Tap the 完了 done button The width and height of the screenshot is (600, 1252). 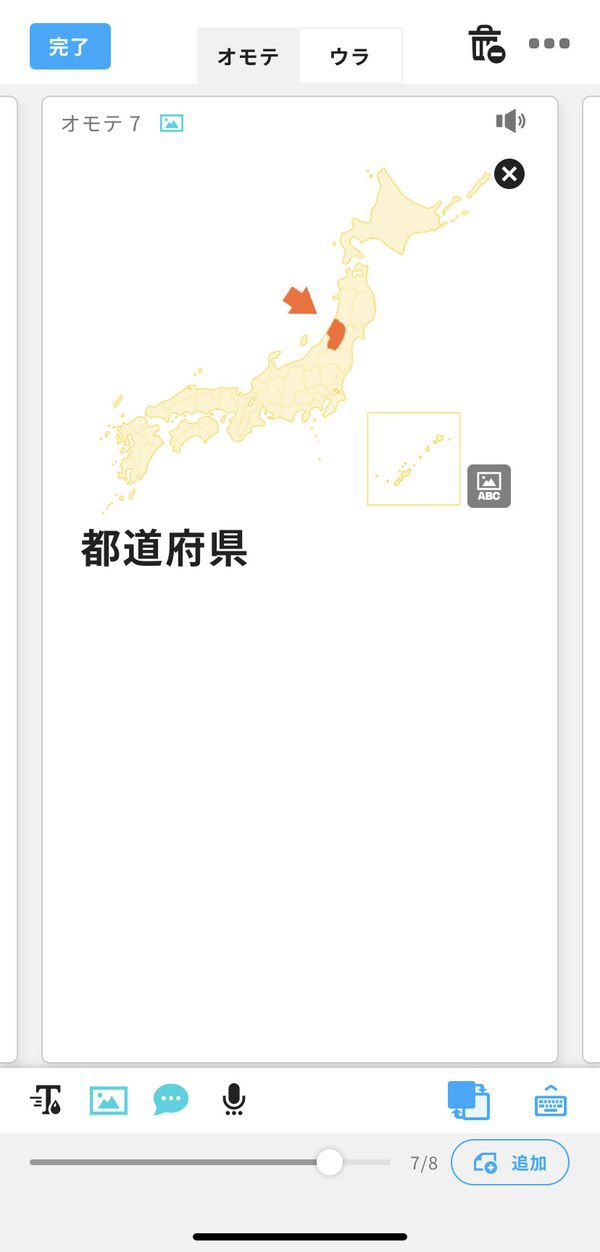point(70,46)
